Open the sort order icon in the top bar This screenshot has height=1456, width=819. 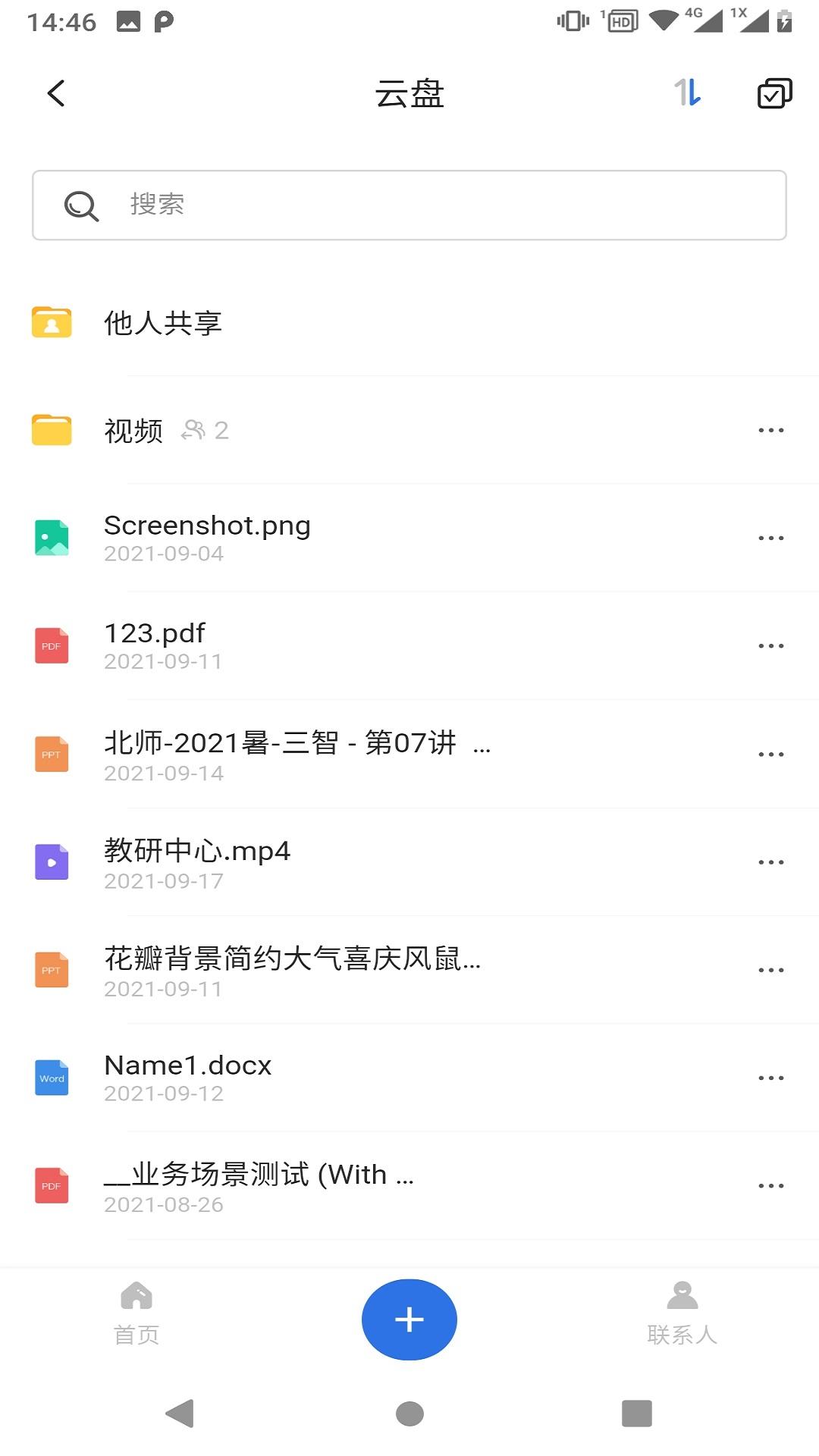686,93
